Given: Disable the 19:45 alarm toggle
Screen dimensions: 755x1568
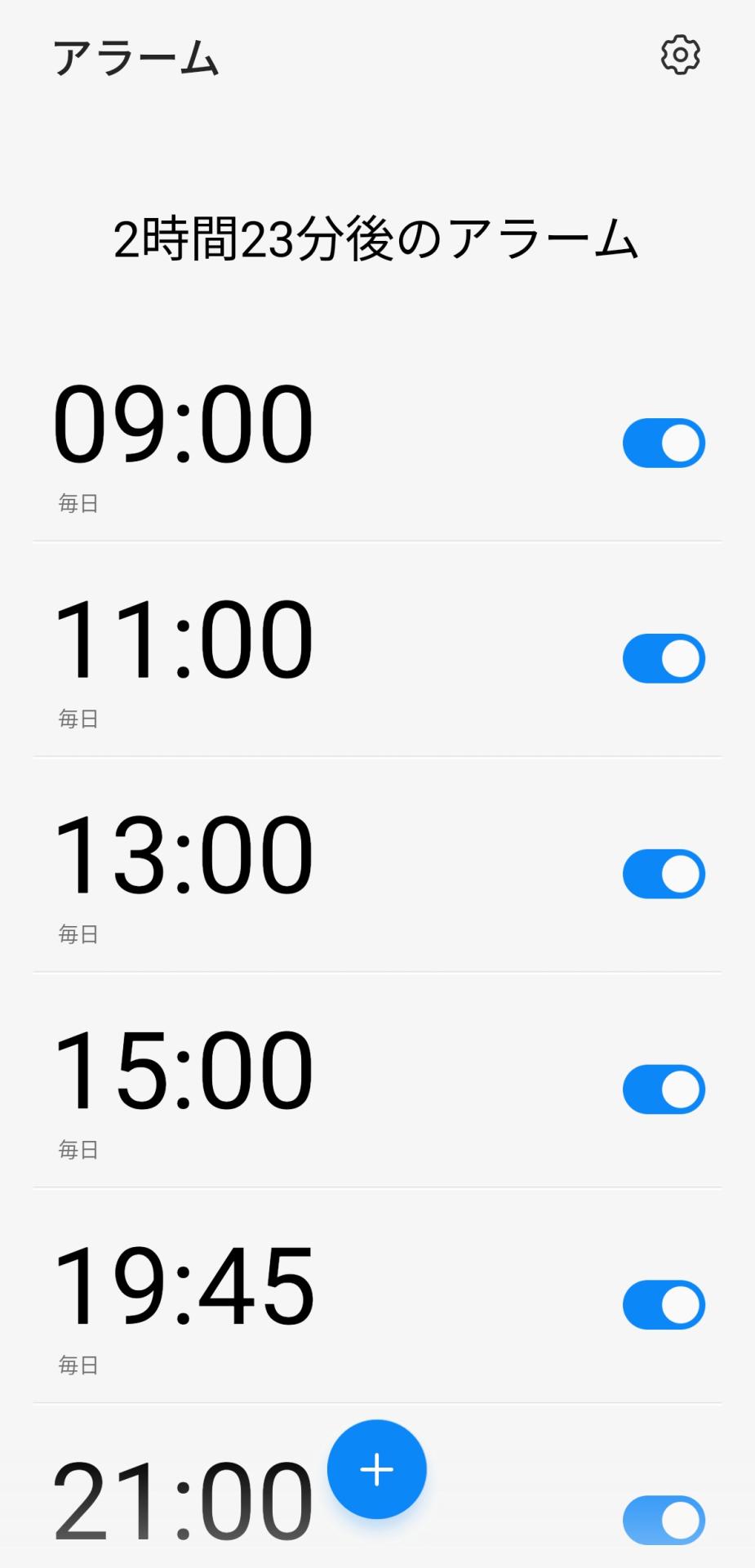Looking at the screenshot, I should click(x=663, y=1305).
